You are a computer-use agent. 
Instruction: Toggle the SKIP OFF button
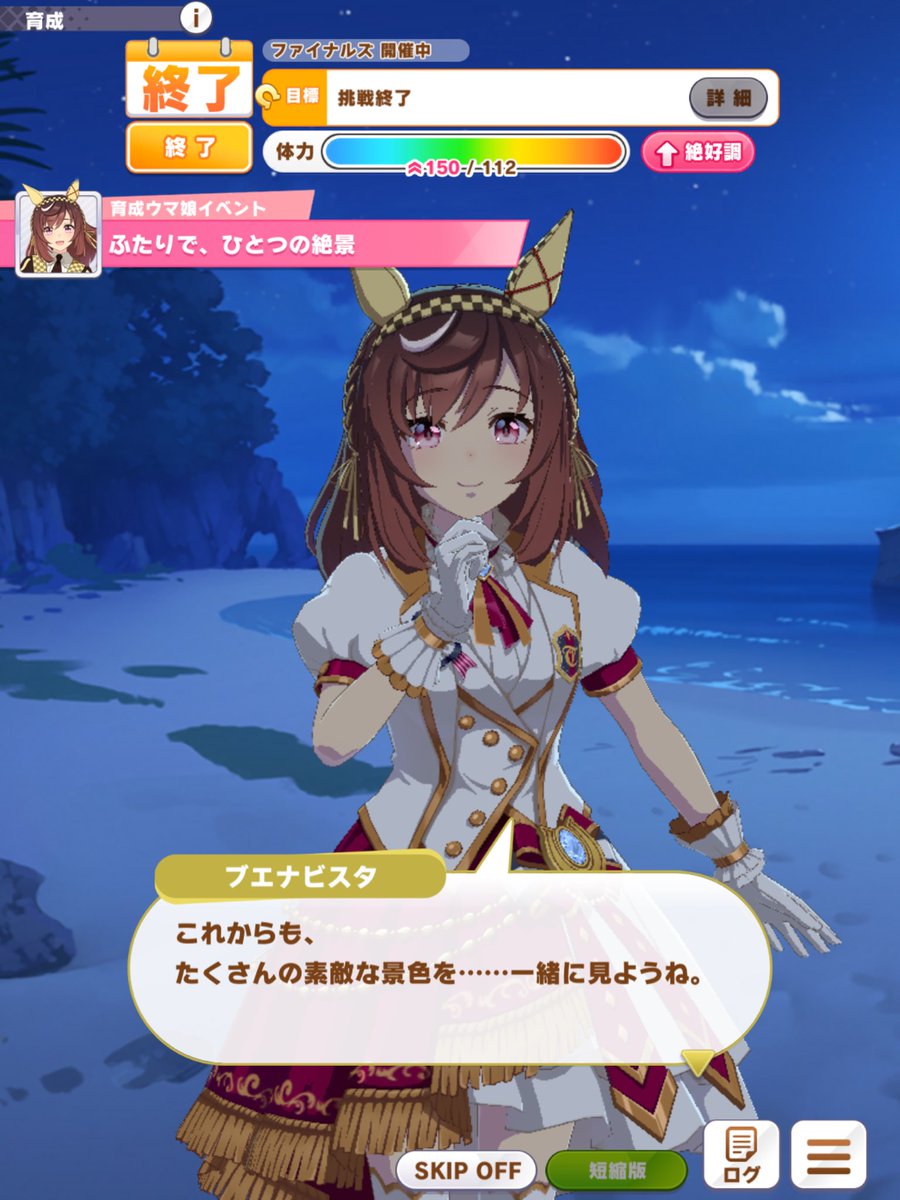coord(467,1170)
